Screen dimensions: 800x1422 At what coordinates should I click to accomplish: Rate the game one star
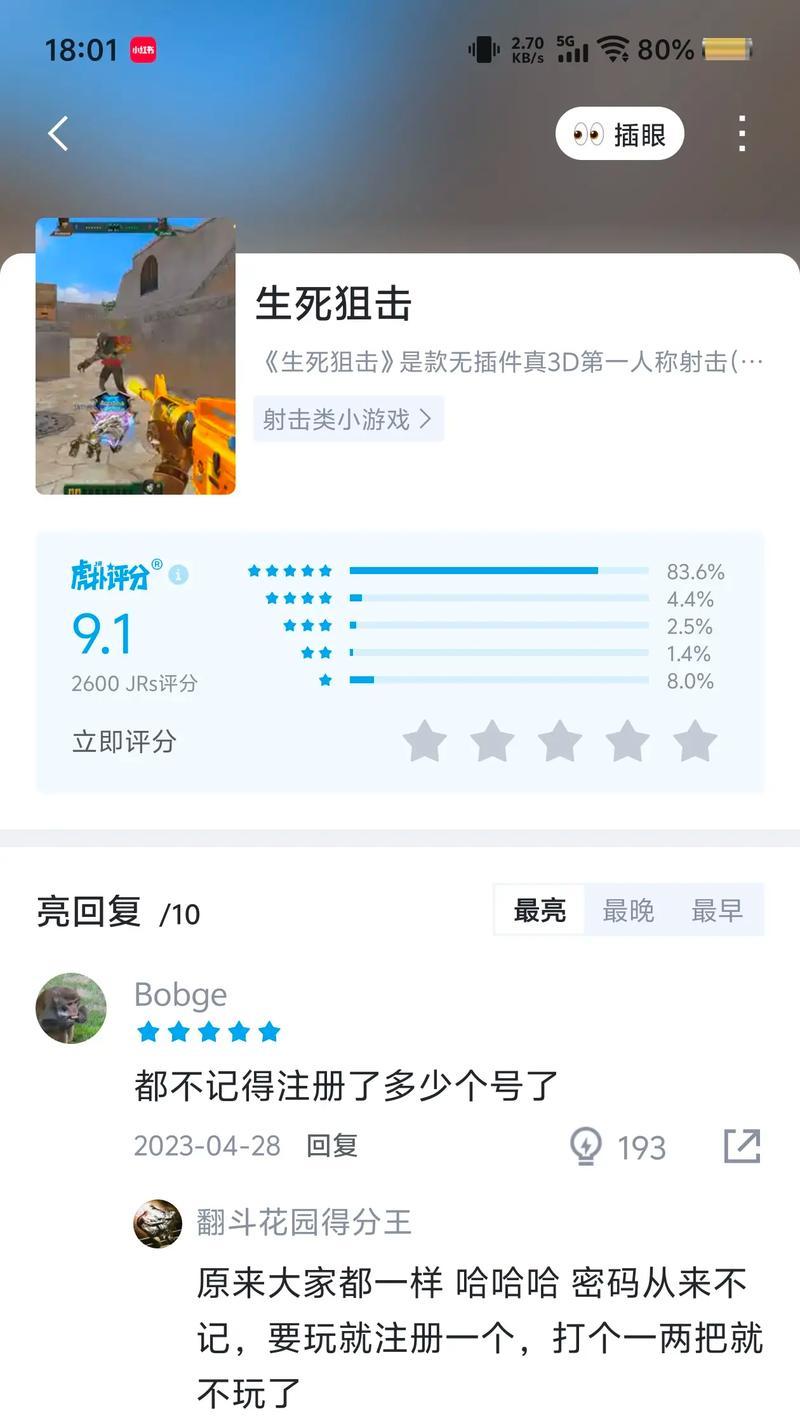click(x=424, y=742)
